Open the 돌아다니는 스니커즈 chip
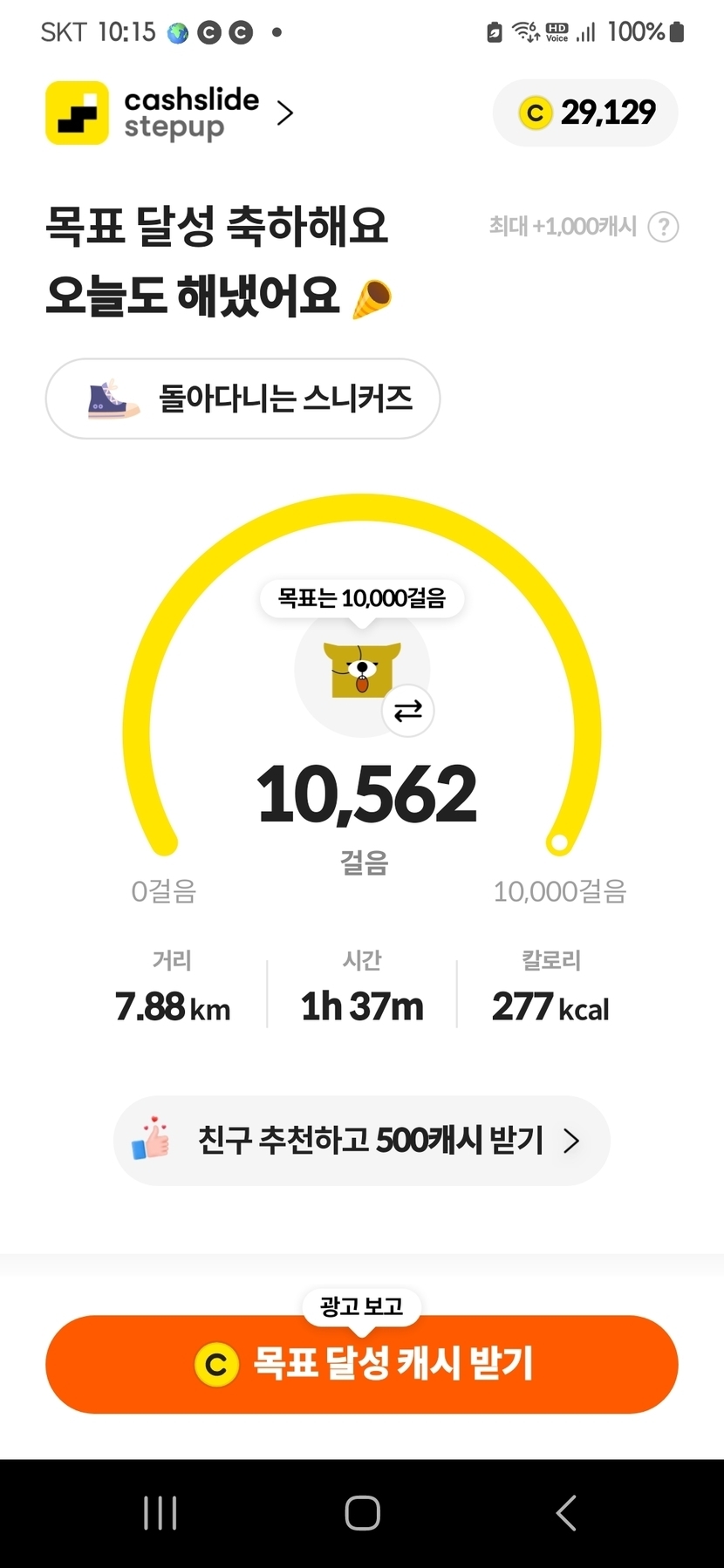 (x=242, y=399)
